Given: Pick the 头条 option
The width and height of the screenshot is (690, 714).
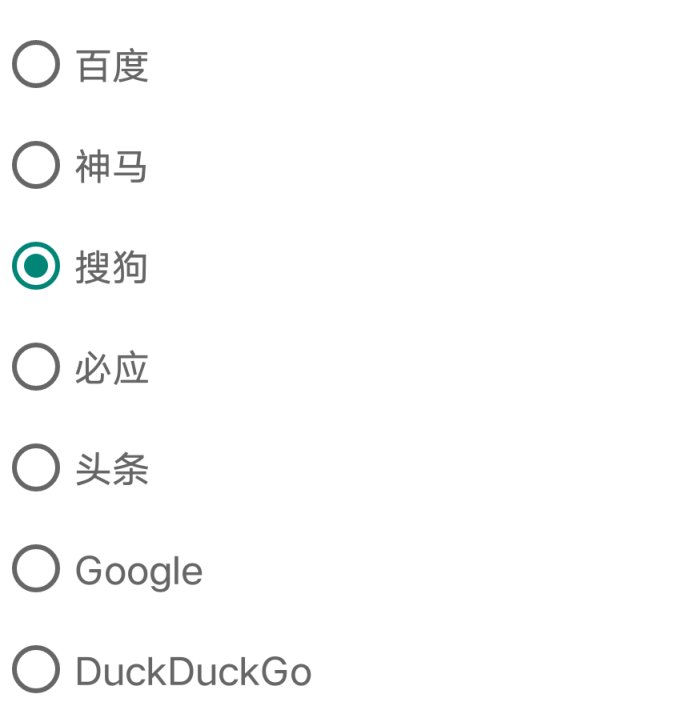Looking at the screenshot, I should [x=36, y=469].
